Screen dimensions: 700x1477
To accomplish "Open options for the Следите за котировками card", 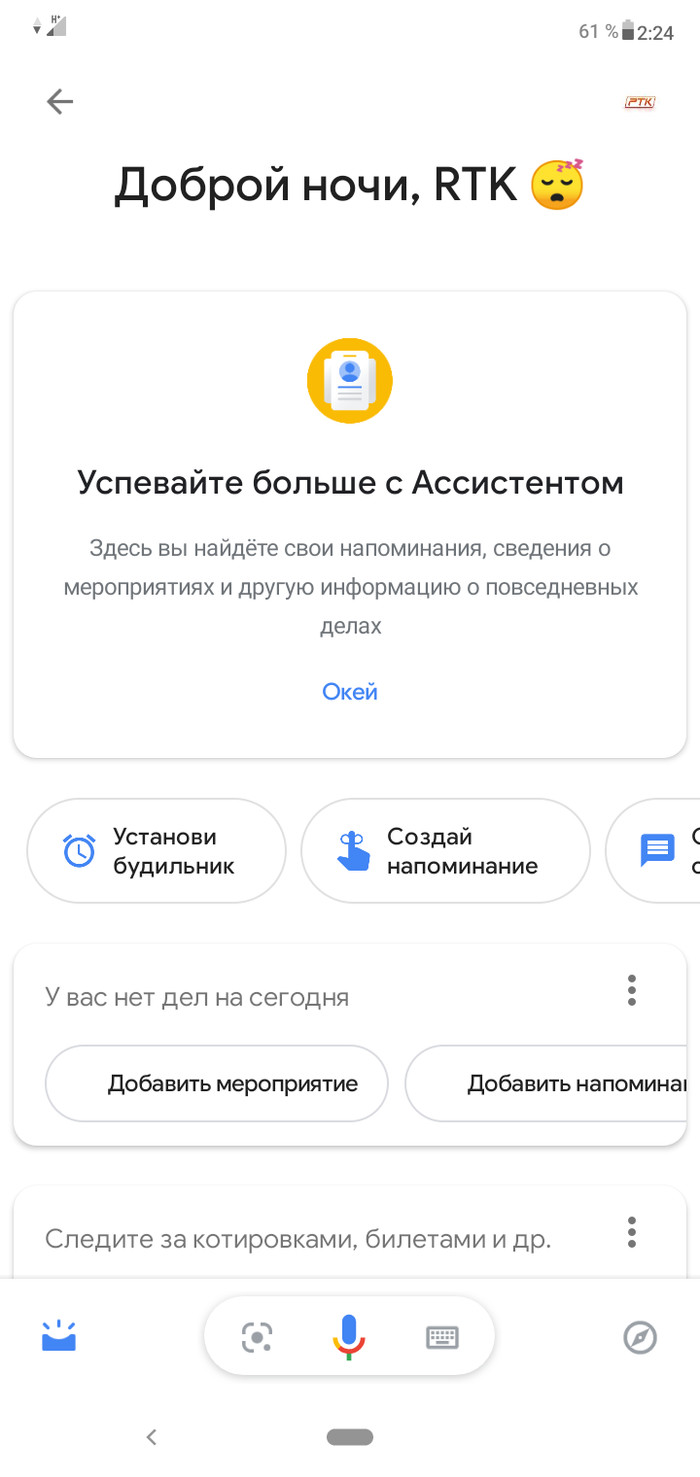I will click(x=631, y=1231).
